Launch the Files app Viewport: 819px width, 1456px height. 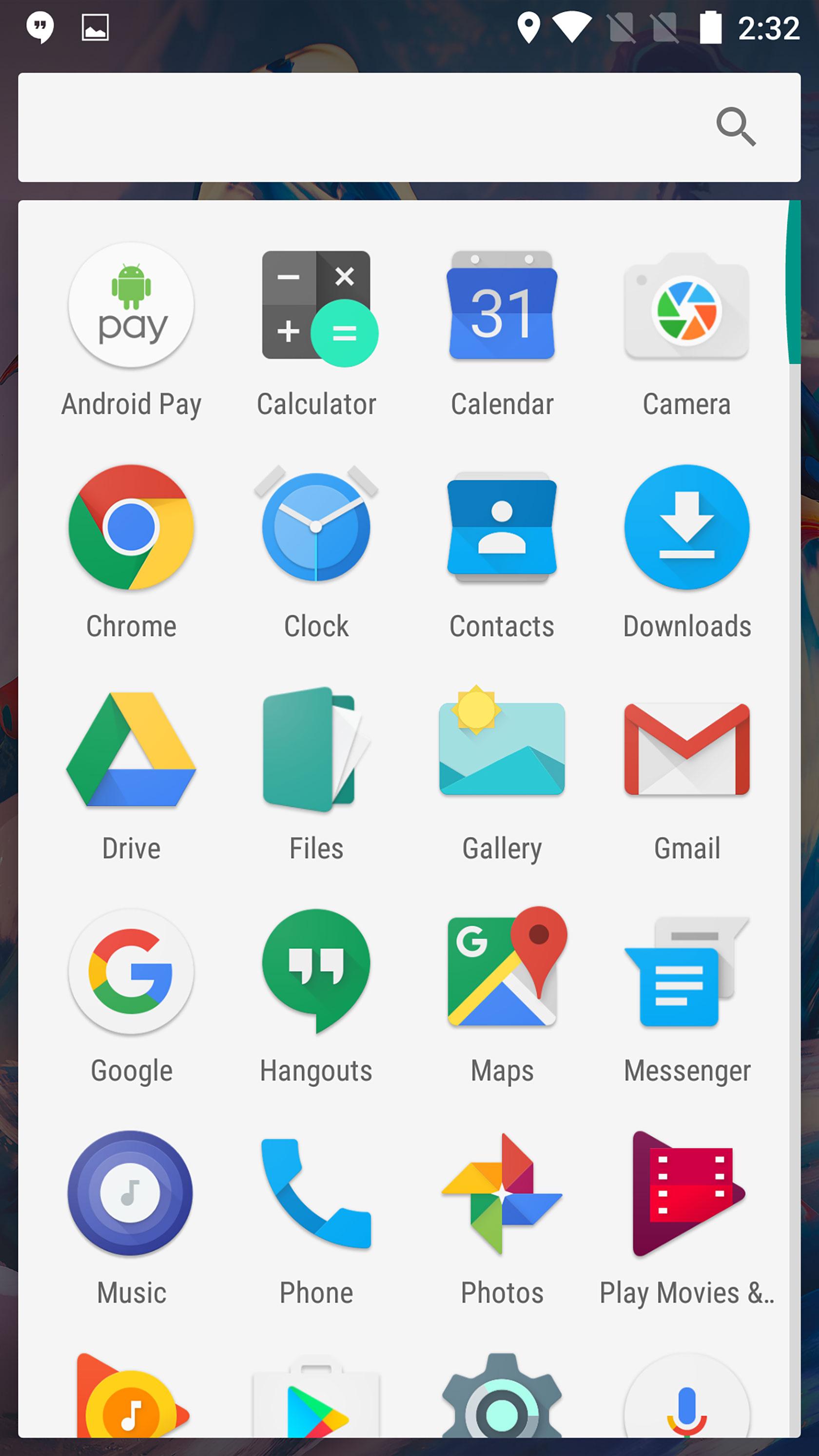pyautogui.click(x=316, y=750)
